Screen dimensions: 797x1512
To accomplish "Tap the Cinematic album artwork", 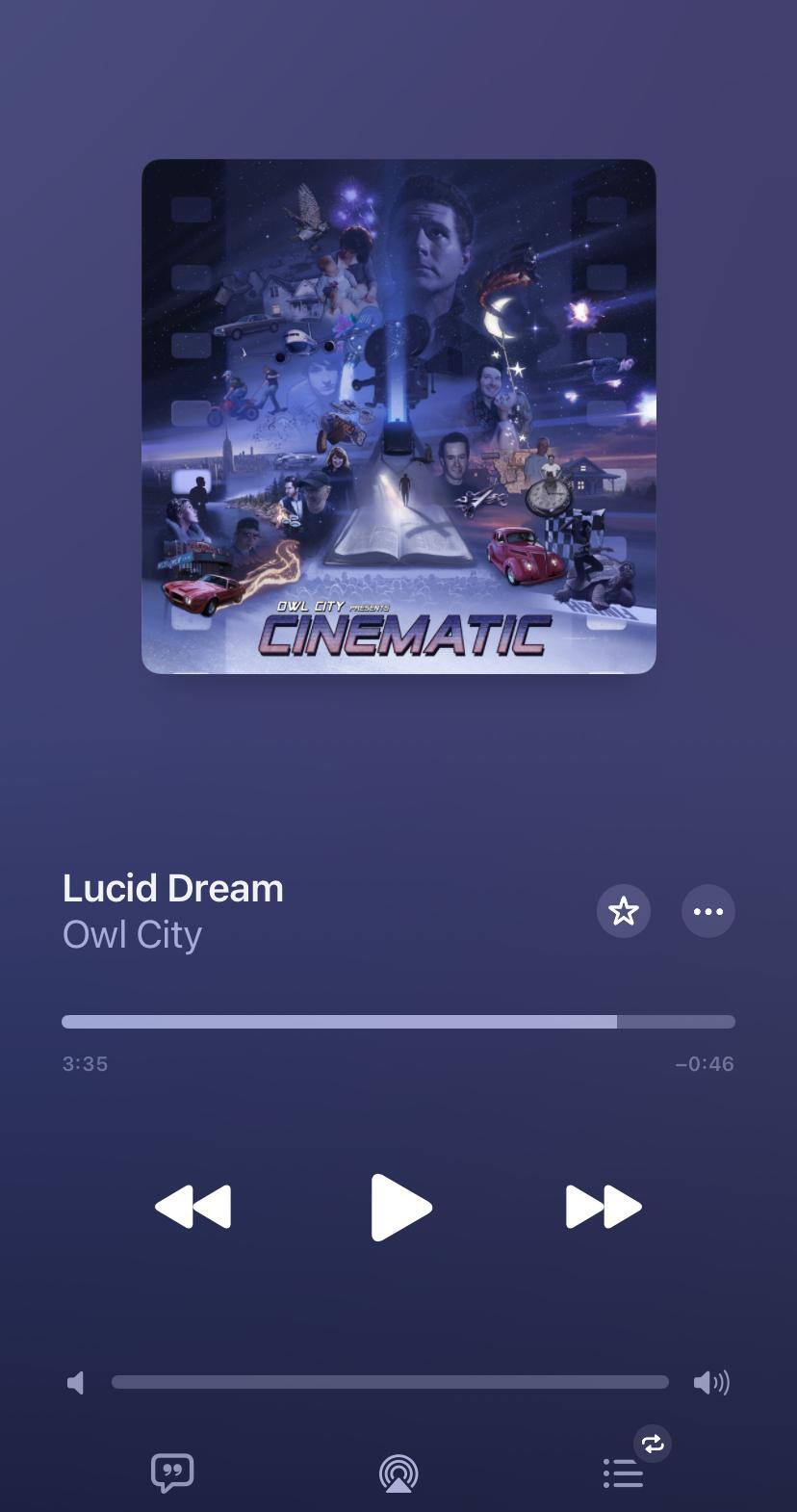I will (398, 416).
